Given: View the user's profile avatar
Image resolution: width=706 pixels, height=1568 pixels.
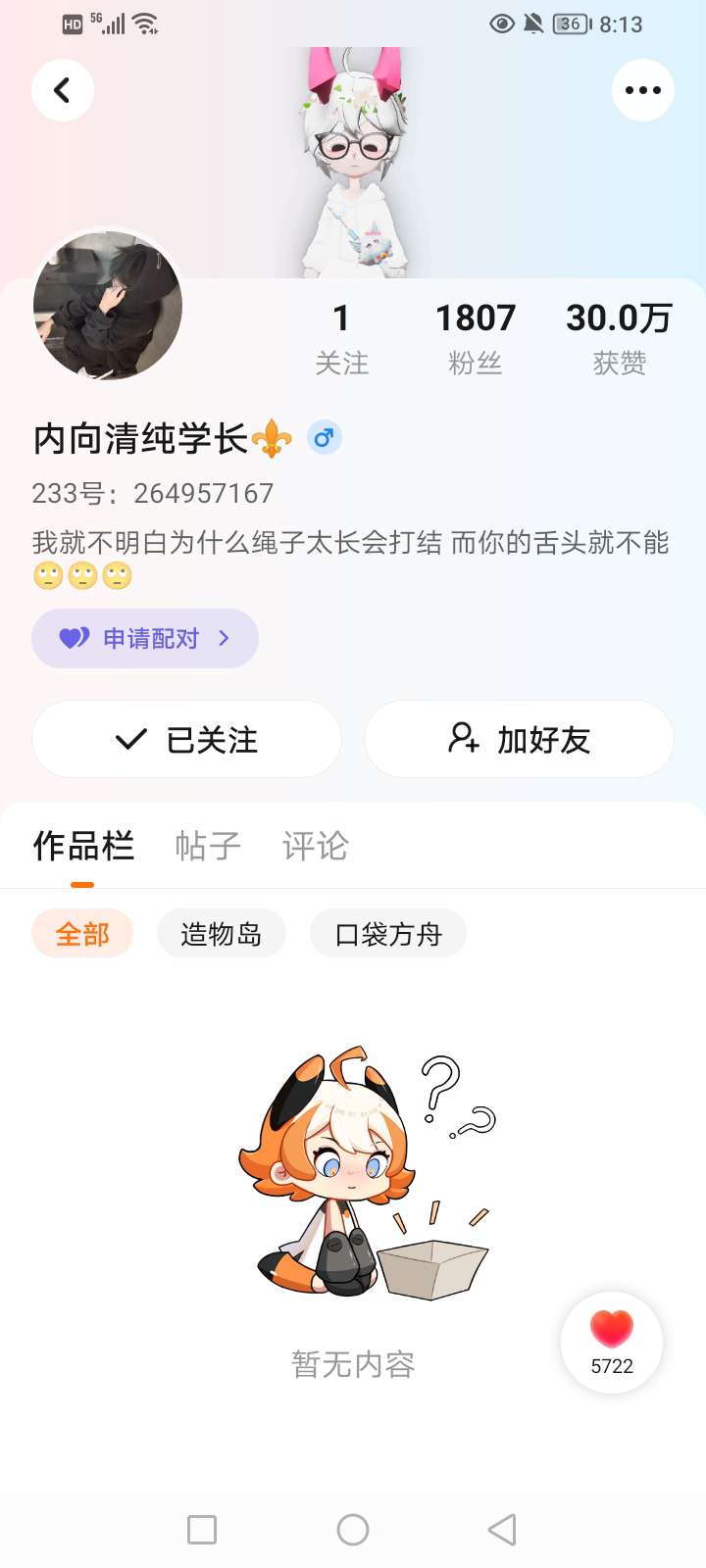Looking at the screenshot, I should 108,305.
